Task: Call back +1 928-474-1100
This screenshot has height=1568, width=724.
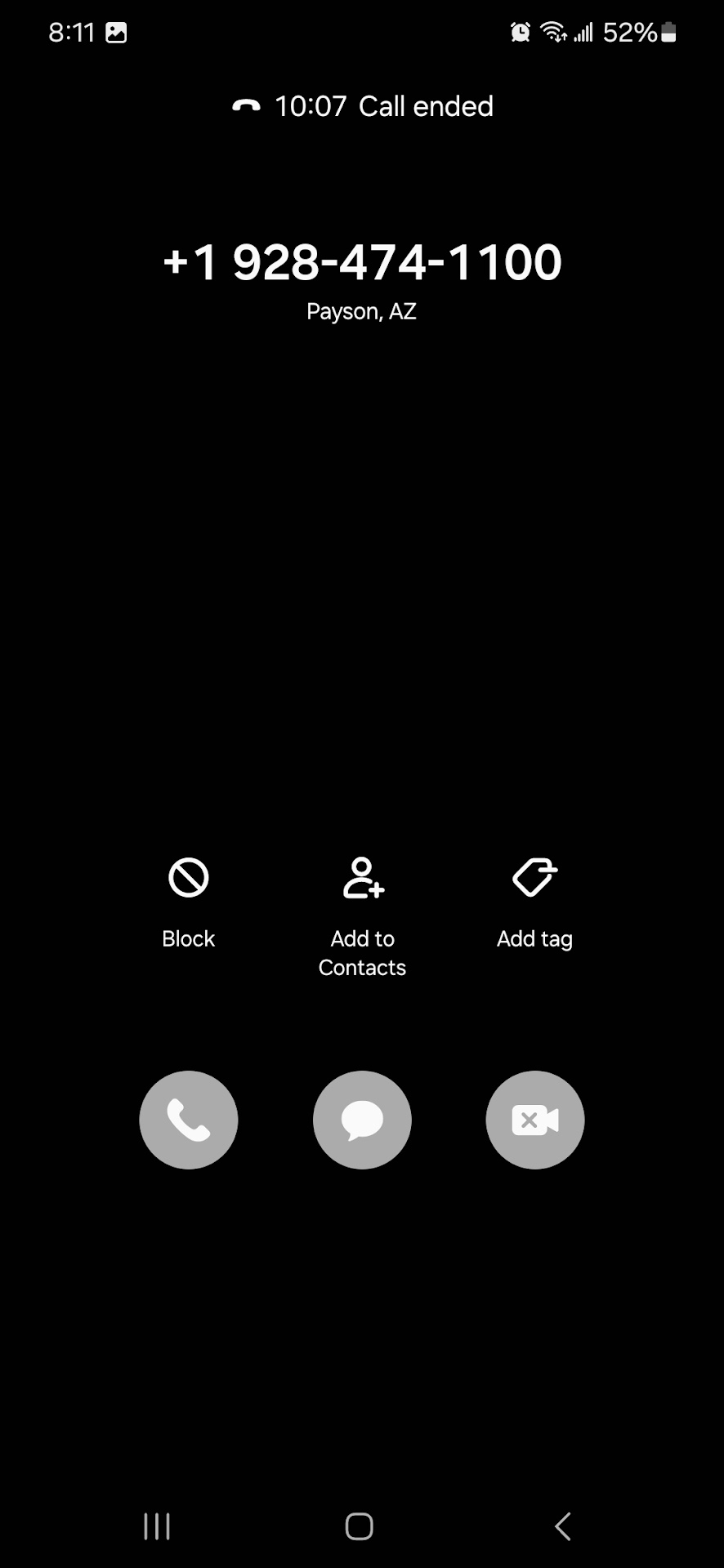Action: (x=189, y=1120)
